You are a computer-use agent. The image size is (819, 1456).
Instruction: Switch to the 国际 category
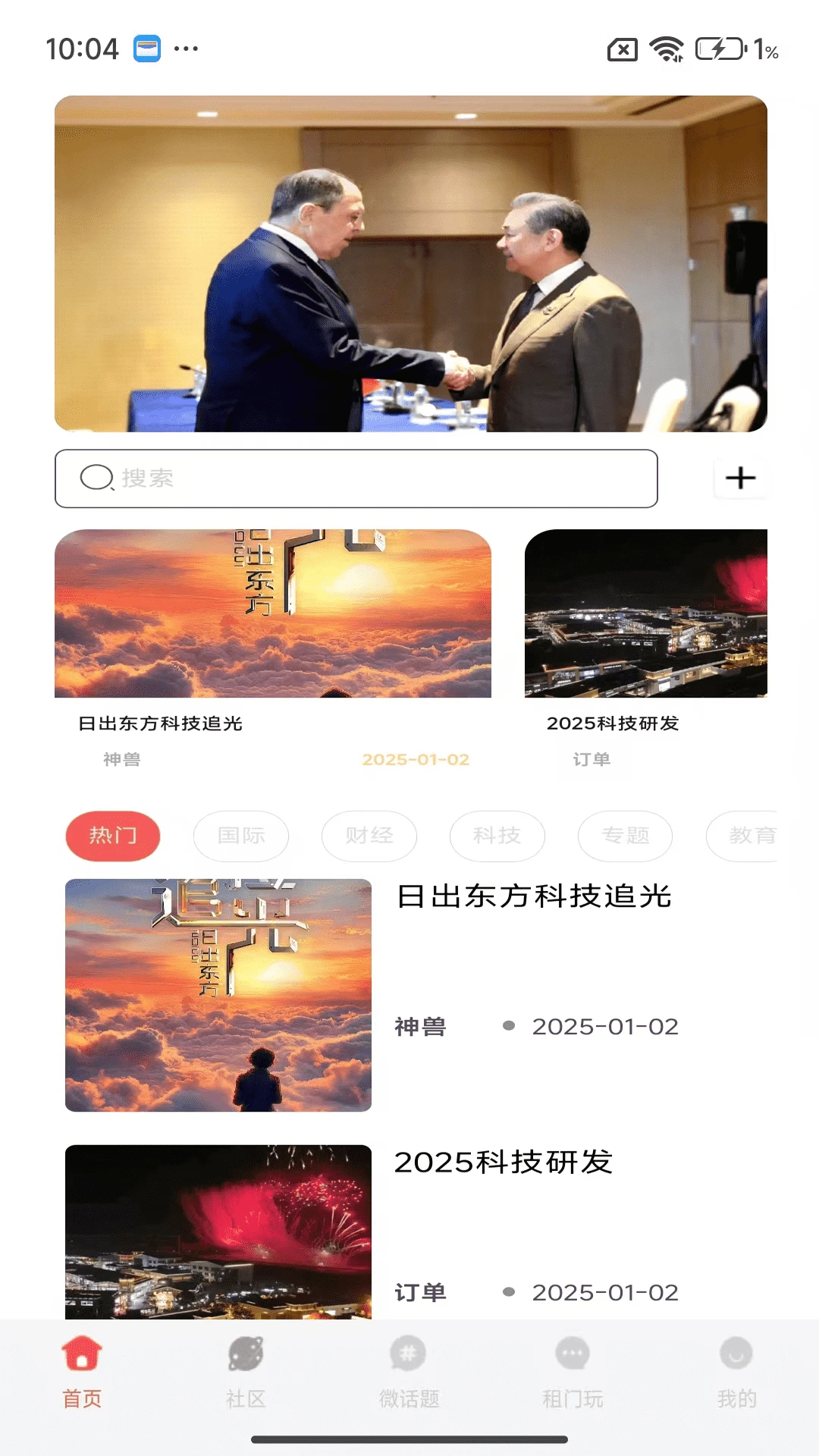coord(241,836)
